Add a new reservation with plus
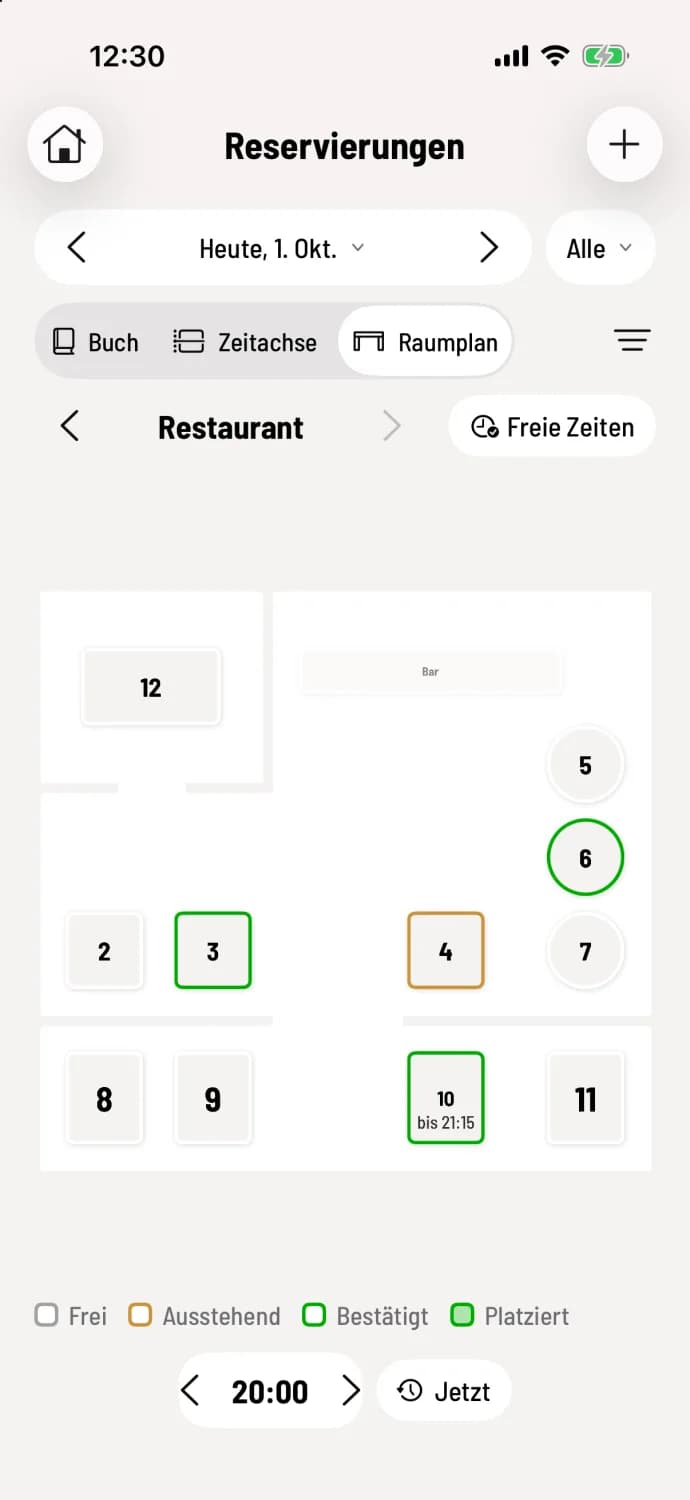The width and height of the screenshot is (690, 1500). [x=624, y=145]
